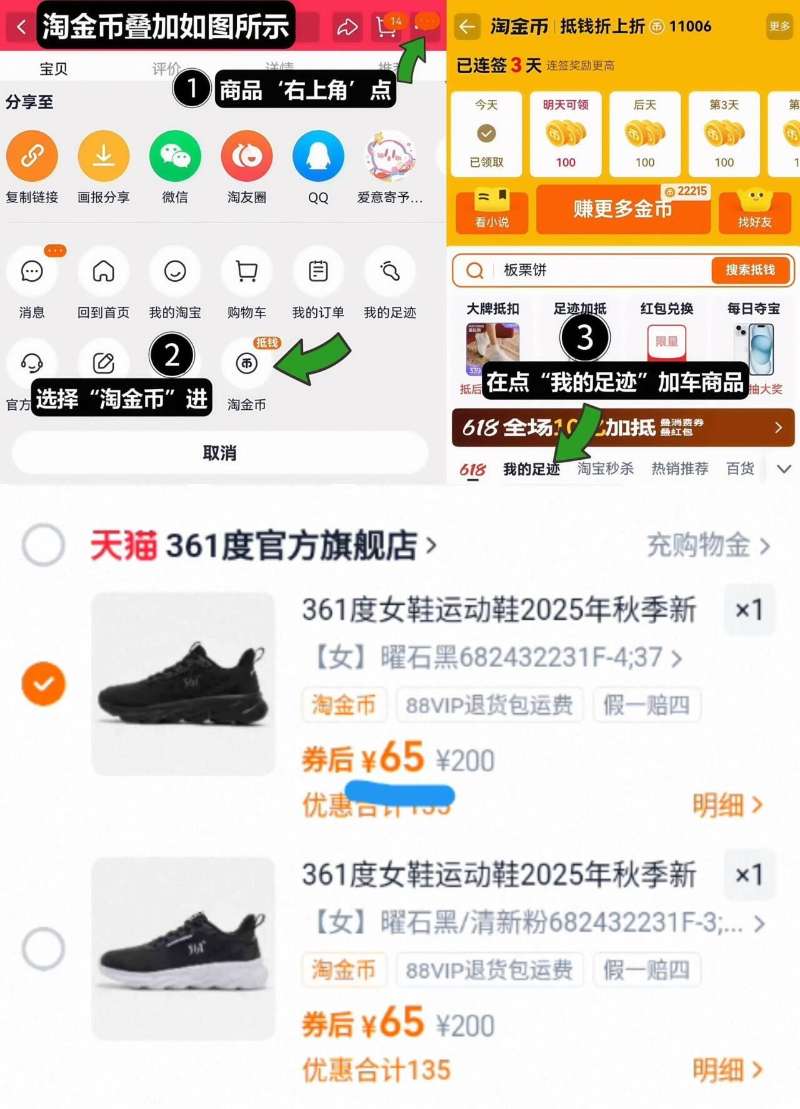Open 我的足迹 icon in the panel
Viewport: 800px width, 1109px height.
pyautogui.click(x=391, y=270)
